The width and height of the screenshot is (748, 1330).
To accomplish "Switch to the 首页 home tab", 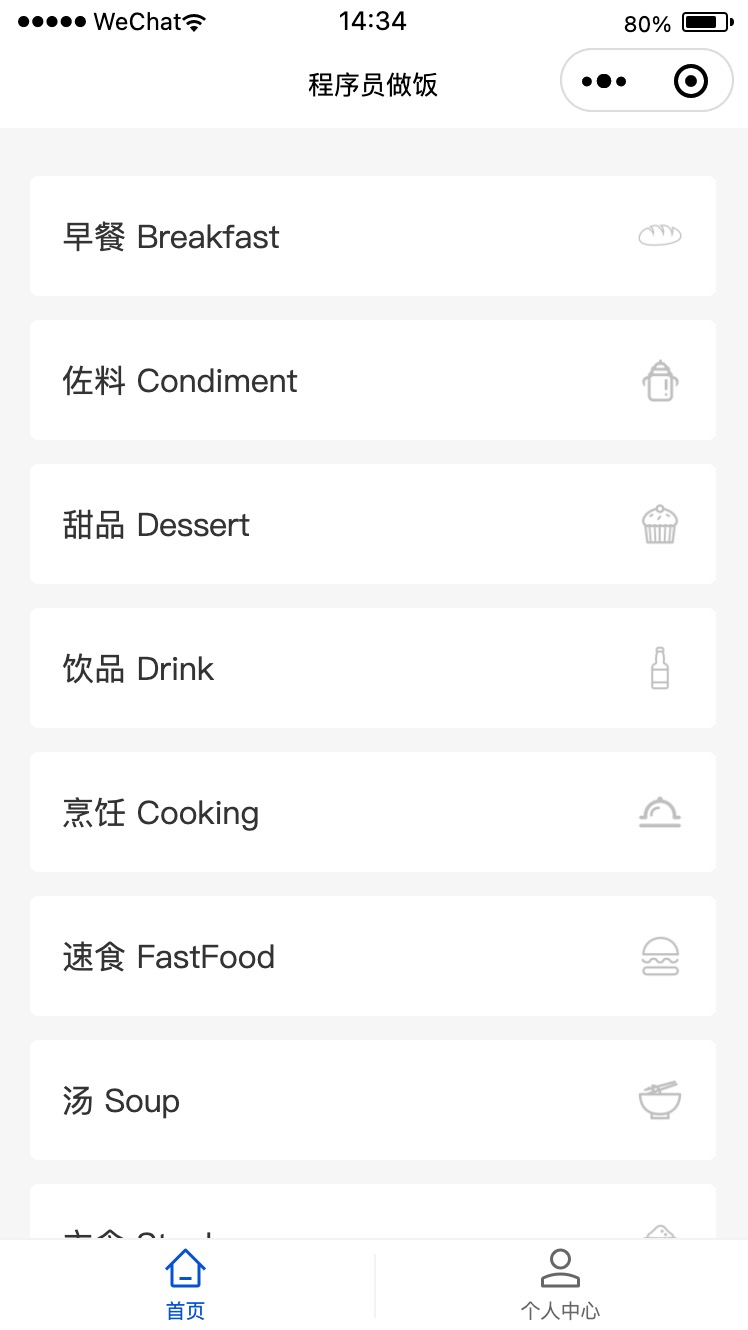I will [x=186, y=1285].
